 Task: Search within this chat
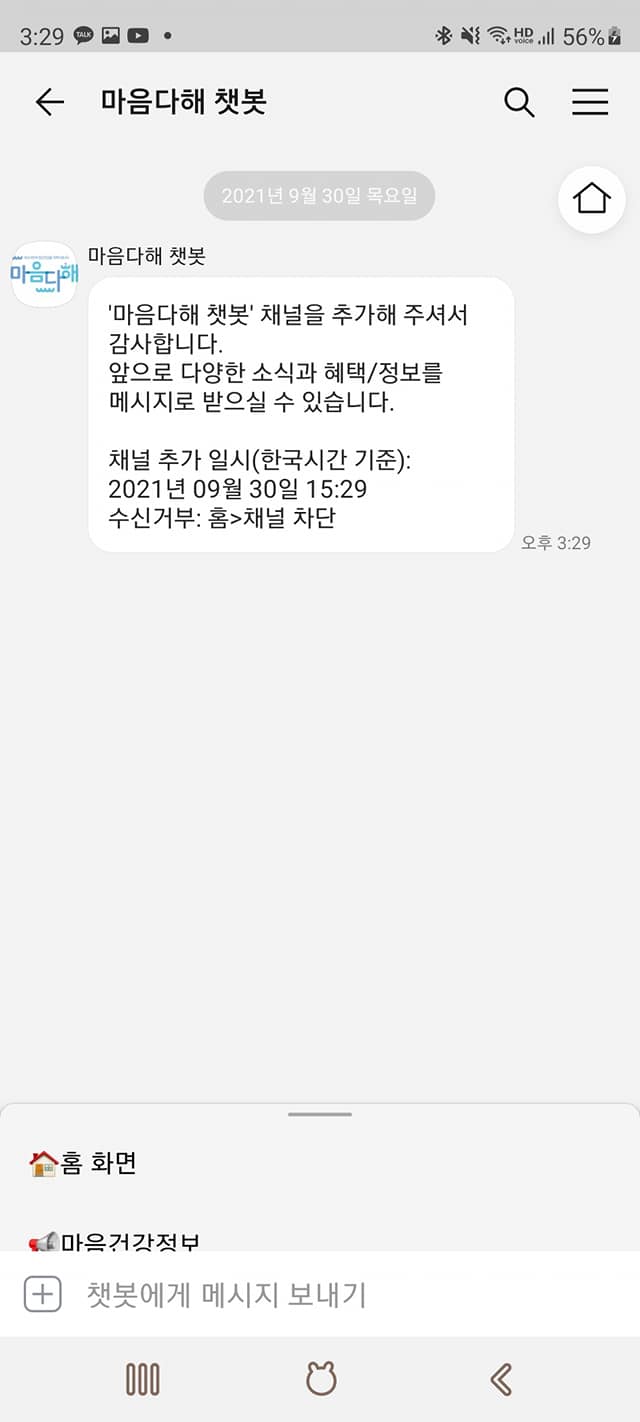click(x=519, y=102)
